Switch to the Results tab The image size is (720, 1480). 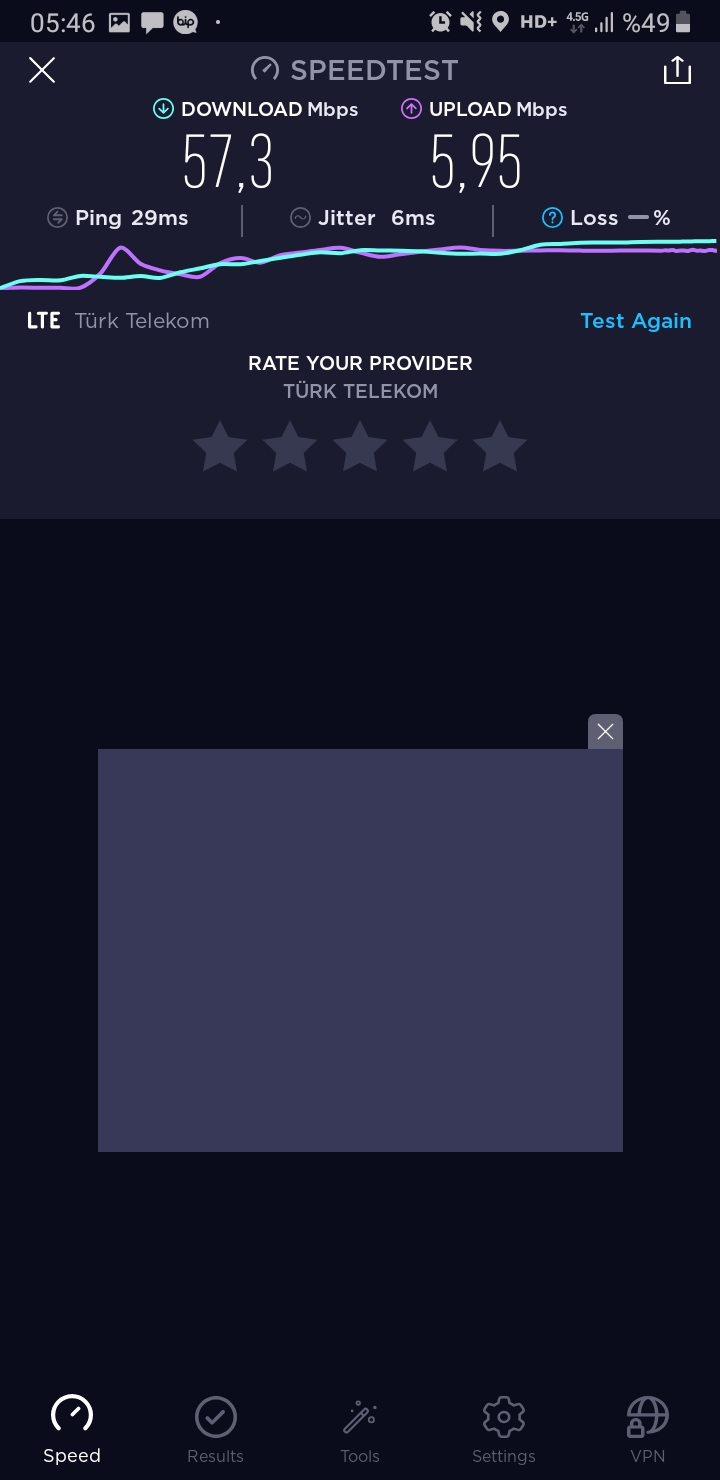(x=215, y=1430)
